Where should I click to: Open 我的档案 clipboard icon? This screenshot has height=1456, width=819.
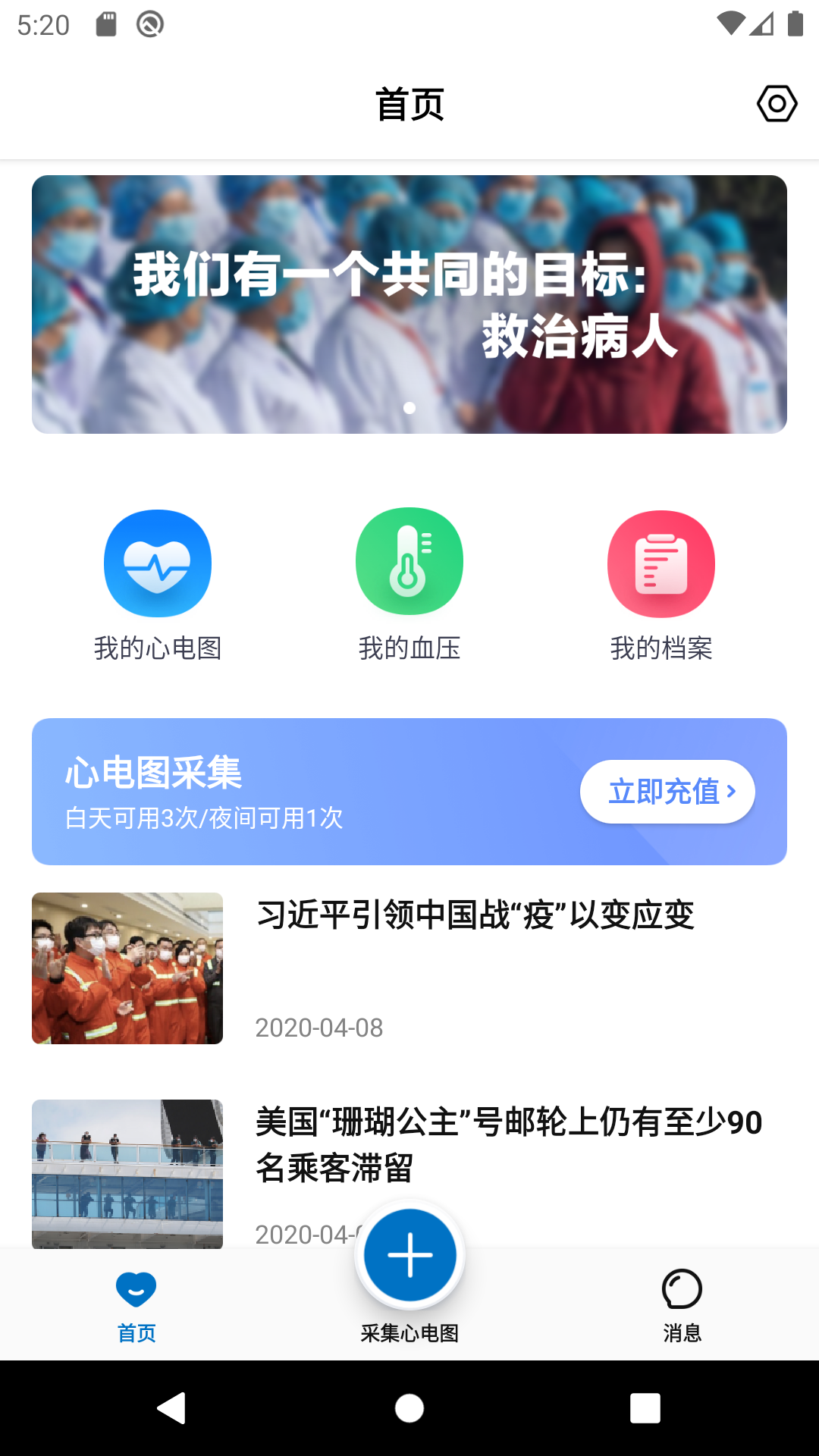[x=662, y=561]
